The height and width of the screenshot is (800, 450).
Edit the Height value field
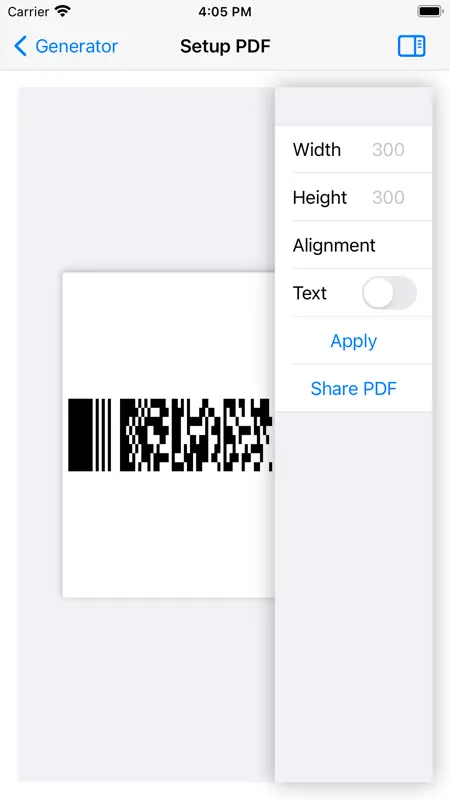coord(388,197)
